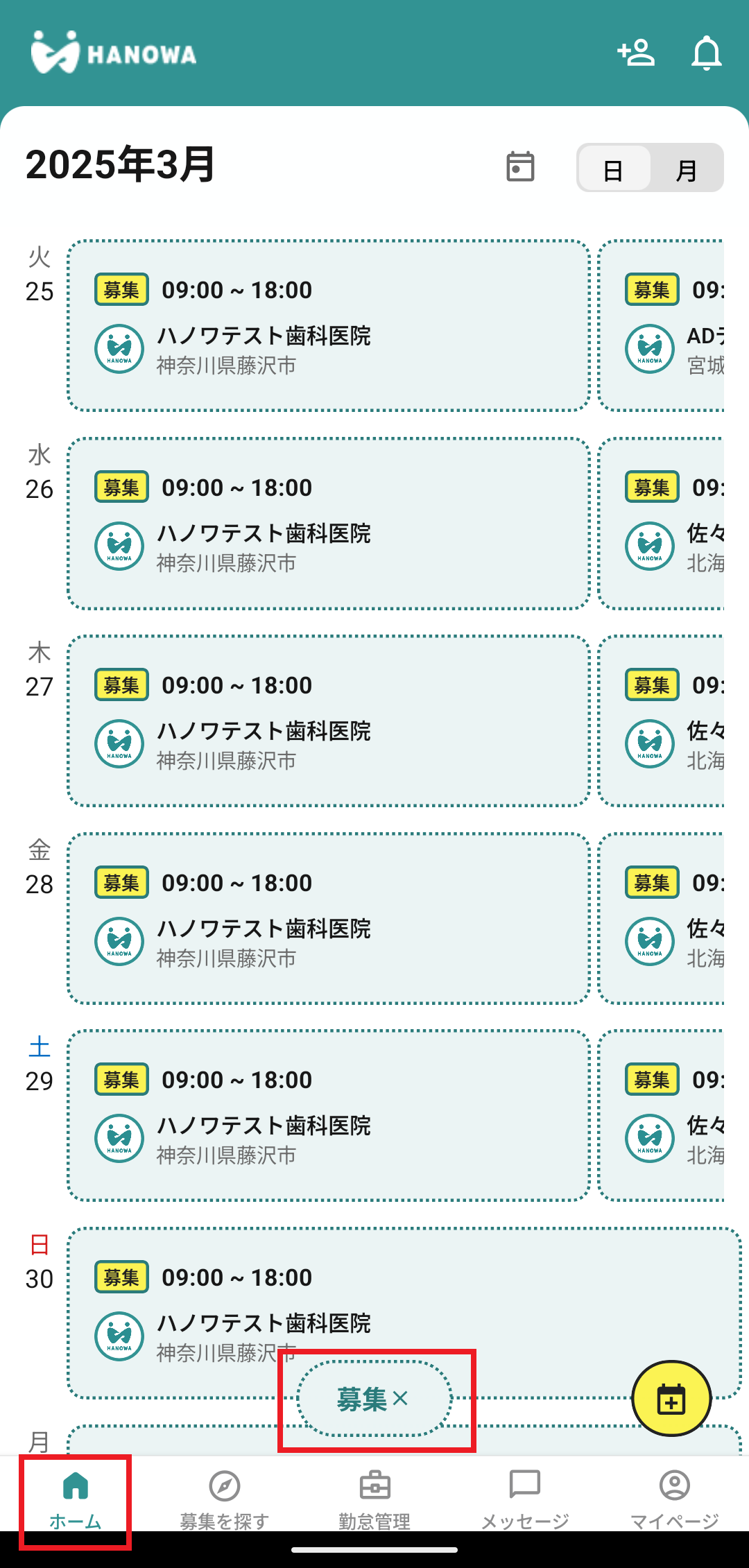The width and height of the screenshot is (749, 1568).
Task: Open the add friend icon
Action: pos(636,53)
